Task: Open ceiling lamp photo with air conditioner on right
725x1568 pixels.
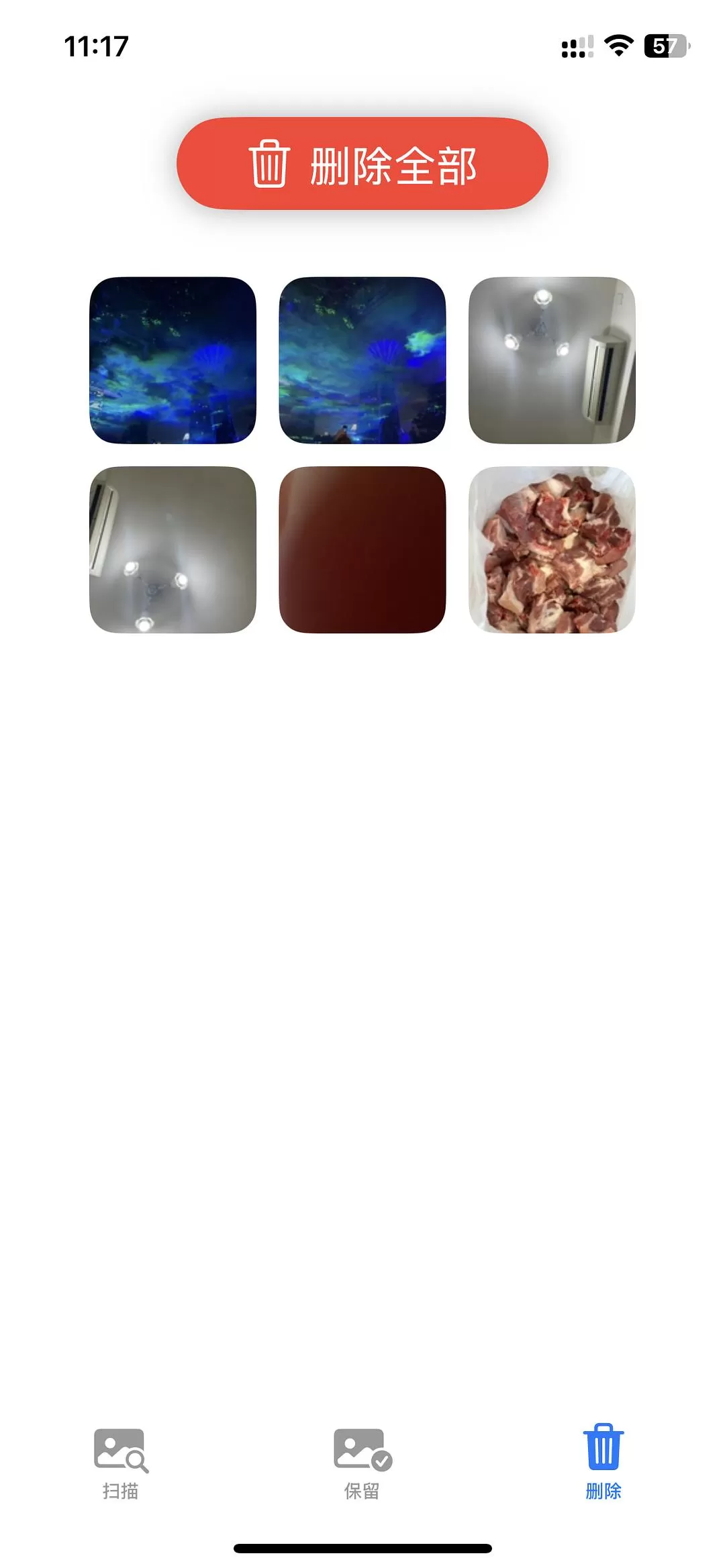Action: point(552,360)
